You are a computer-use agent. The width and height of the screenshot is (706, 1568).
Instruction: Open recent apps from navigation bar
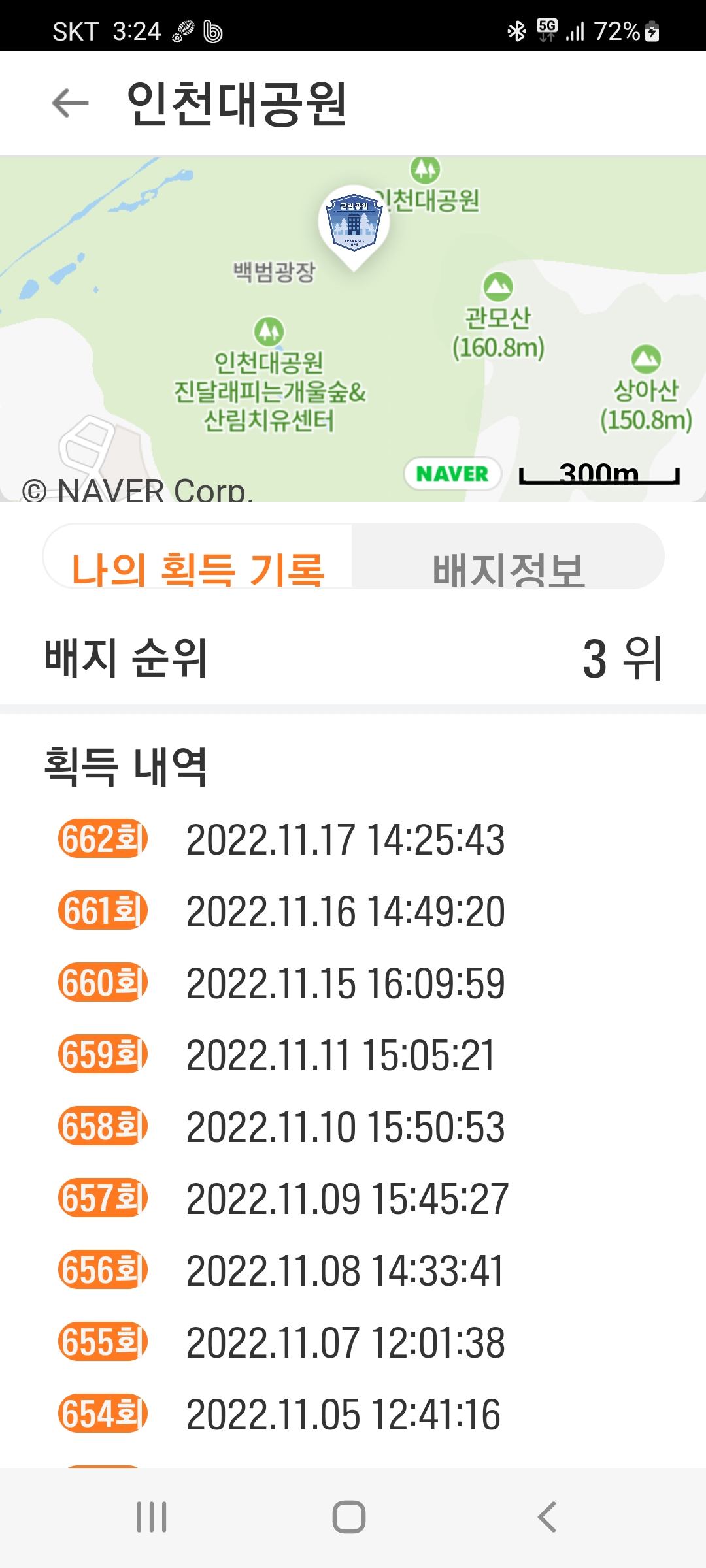152,1516
